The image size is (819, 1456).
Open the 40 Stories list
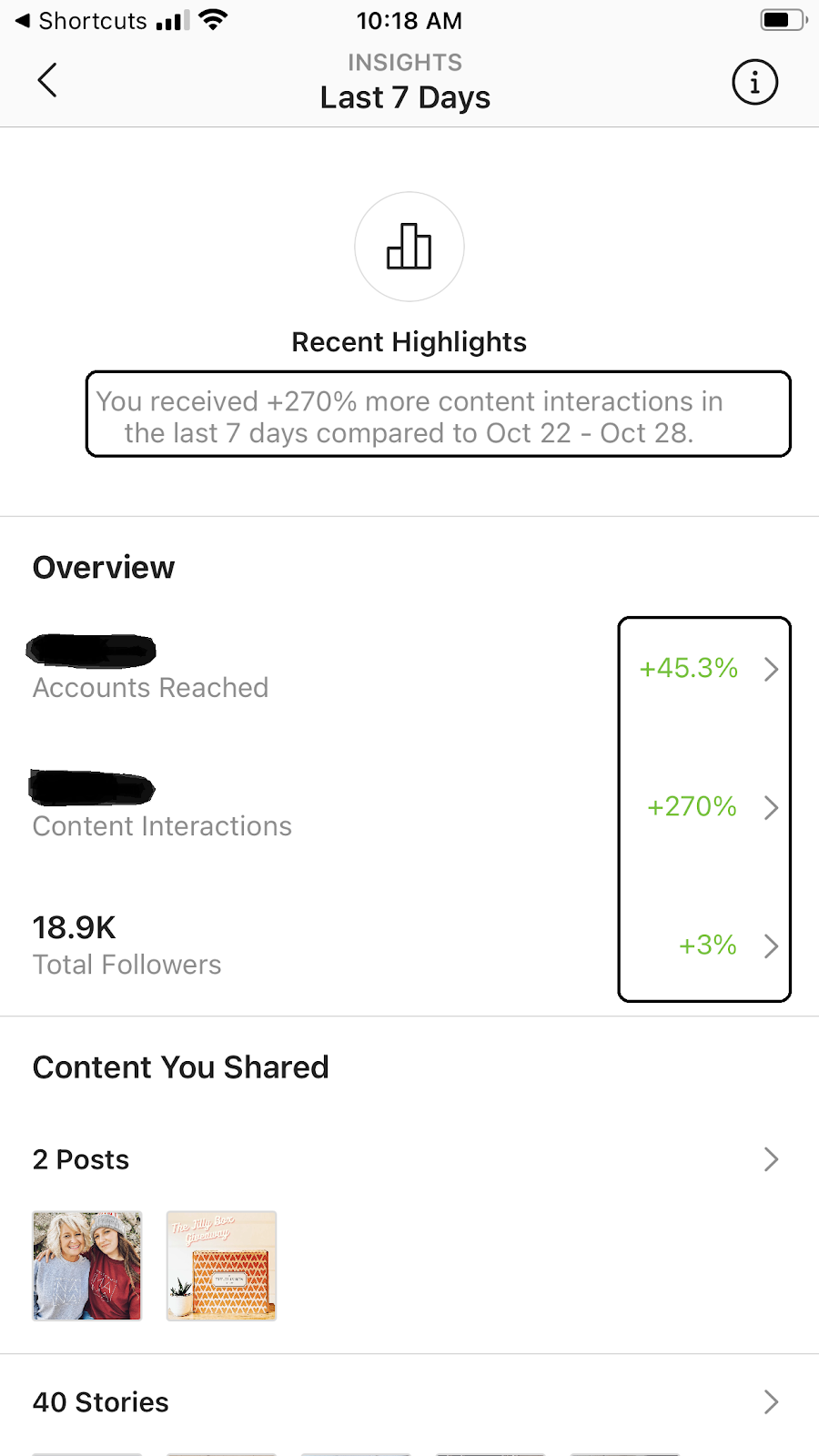point(409,1401)
